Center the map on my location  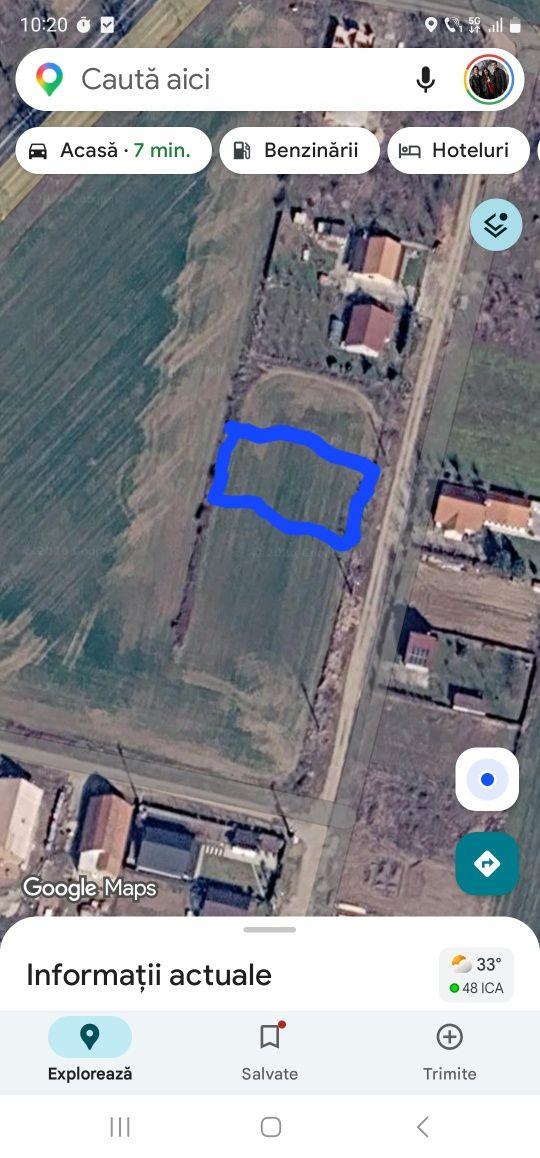487,779
